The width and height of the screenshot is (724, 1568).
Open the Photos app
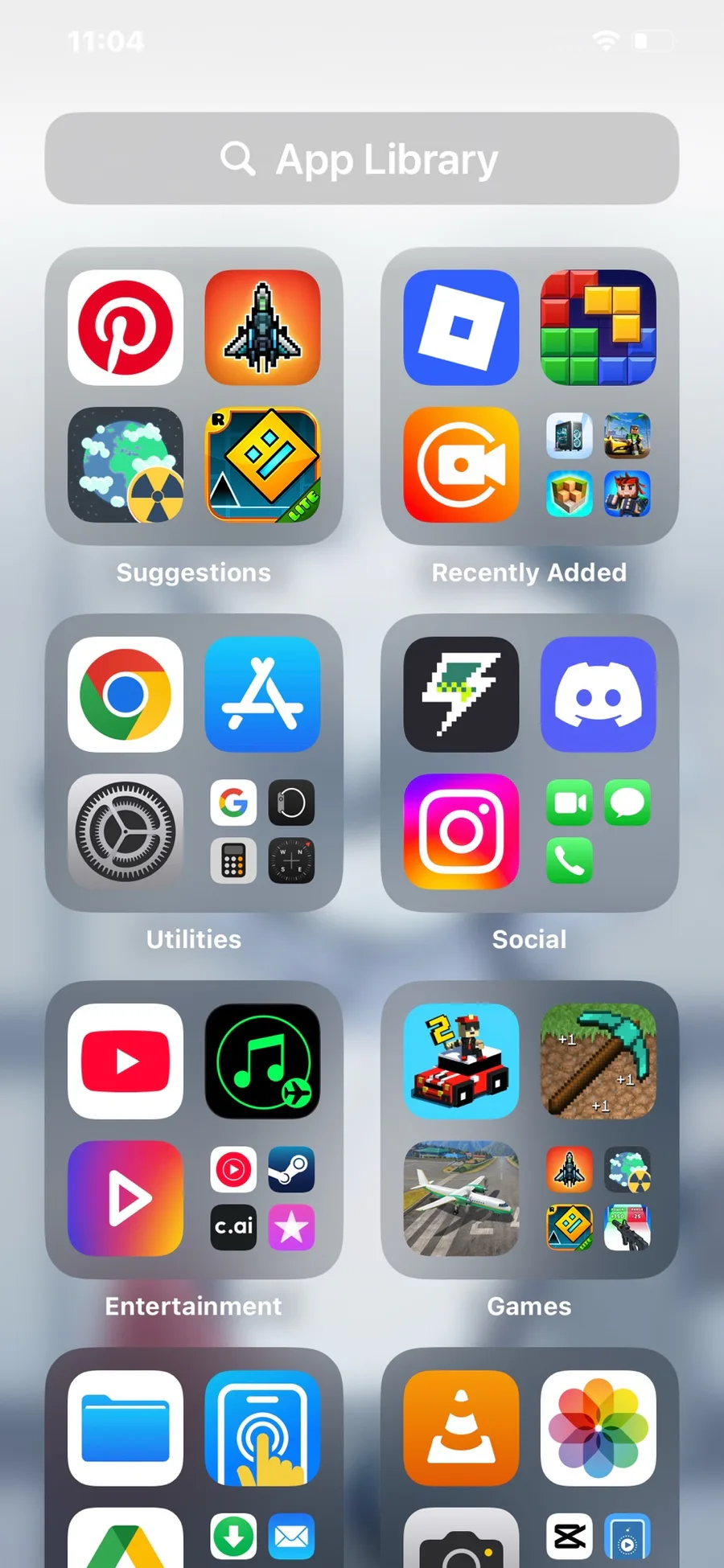[x=598, y=1427]
